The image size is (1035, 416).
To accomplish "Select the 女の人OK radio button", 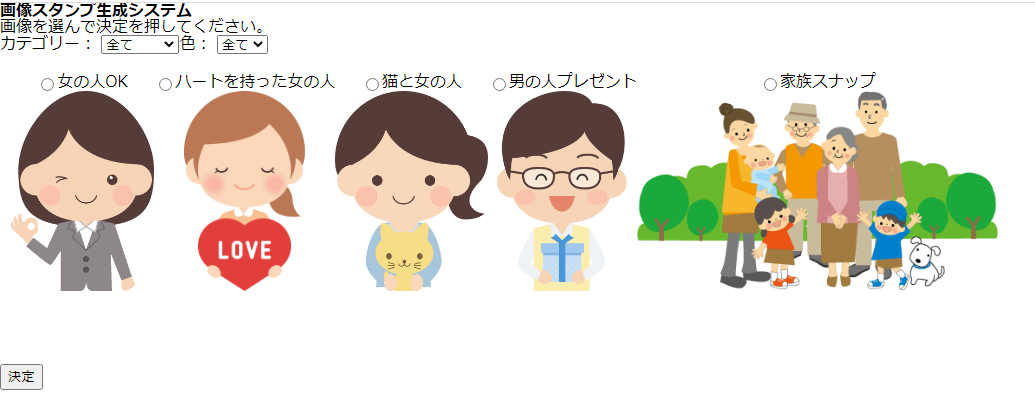I will pos(47,85).
